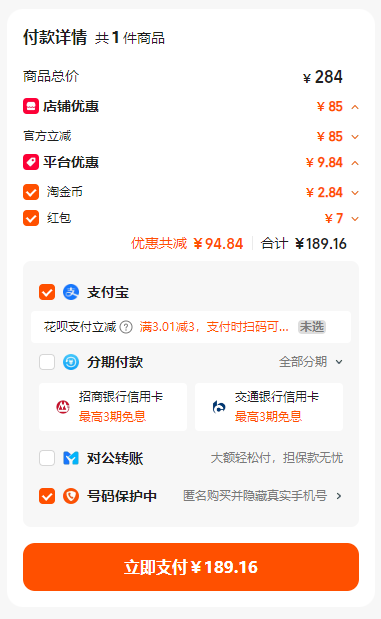Collapse the 店铺优惠 section chevron

tap(355, 107)
